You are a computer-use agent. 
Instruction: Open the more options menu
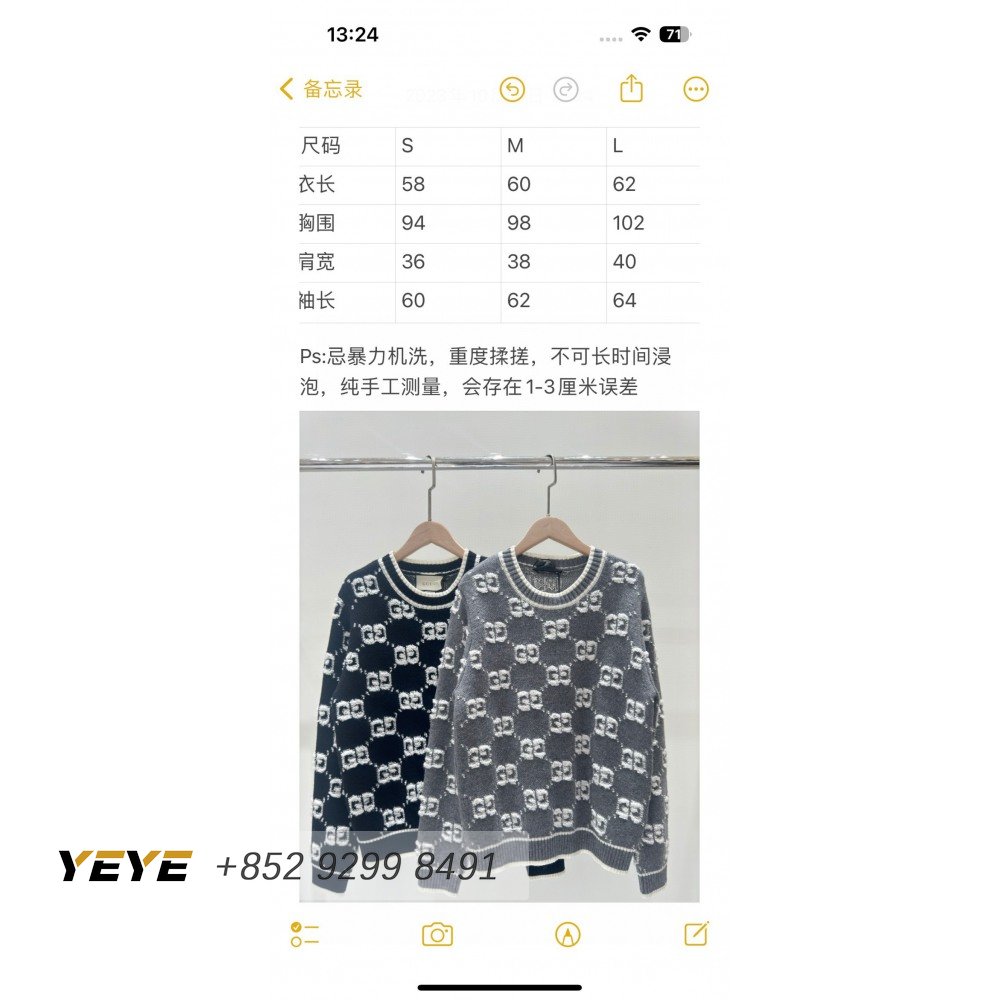pos(696,89)
